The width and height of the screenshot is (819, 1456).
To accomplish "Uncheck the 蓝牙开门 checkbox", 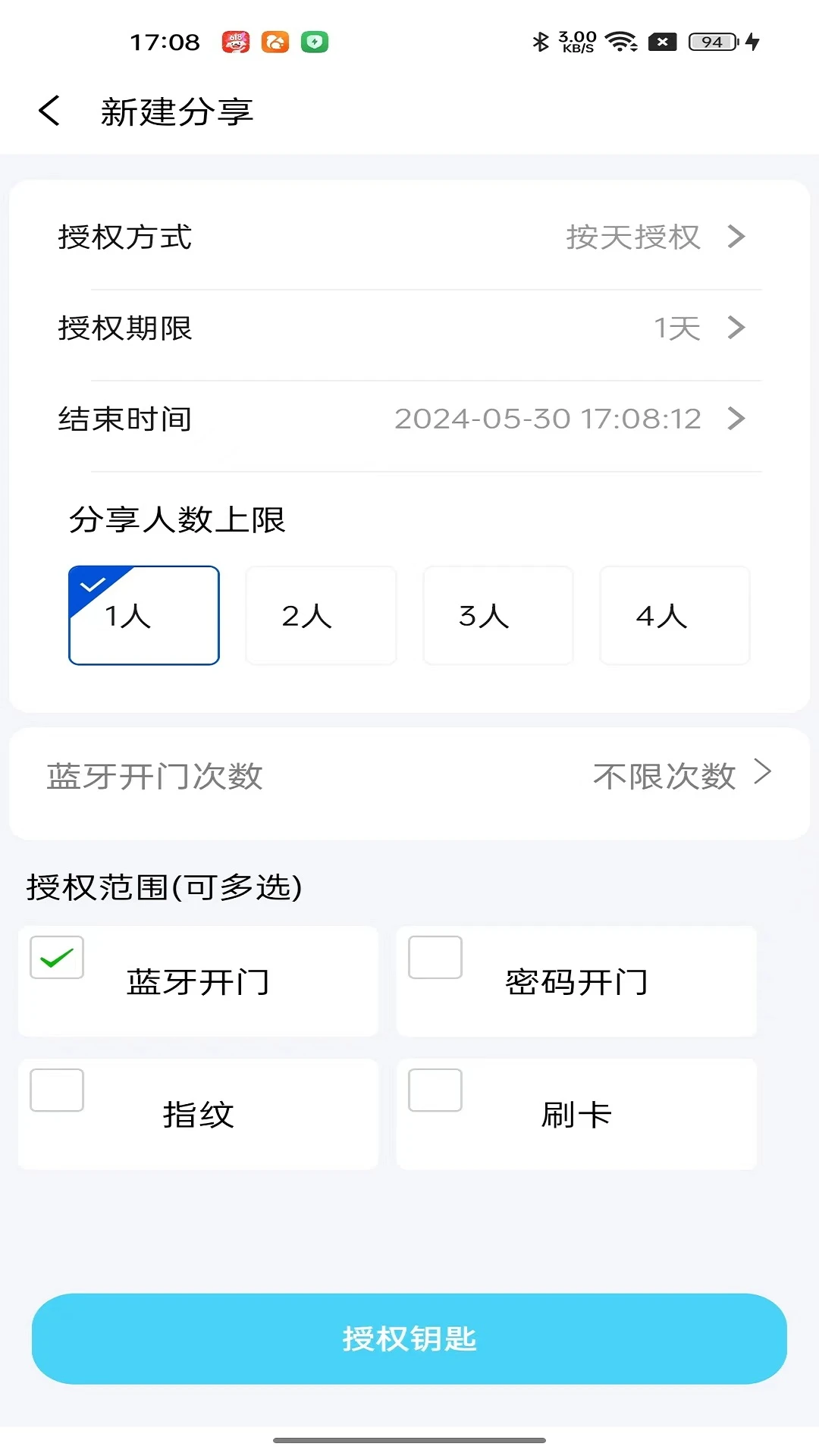I will point(57,958).
